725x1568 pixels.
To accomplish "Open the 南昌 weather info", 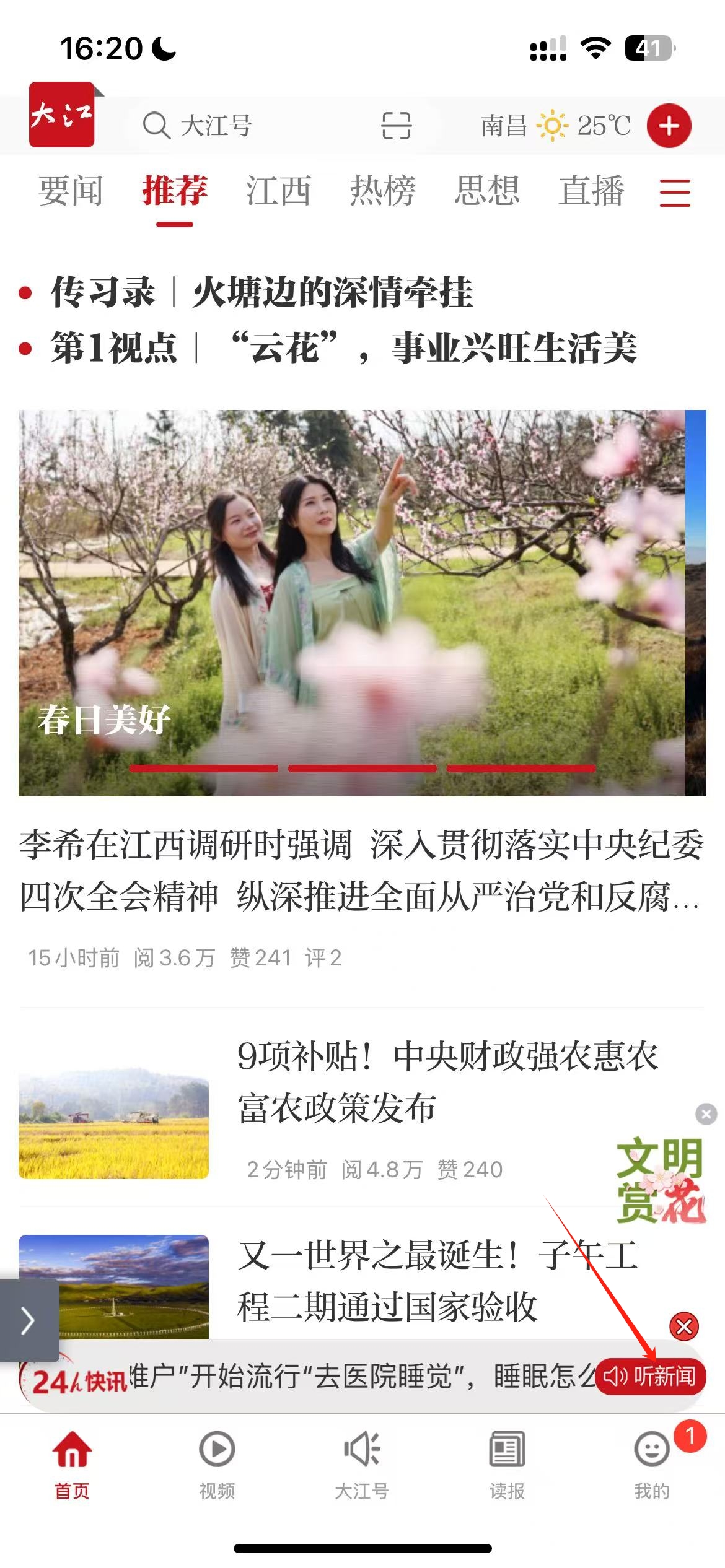I will (x=555, y=126).
